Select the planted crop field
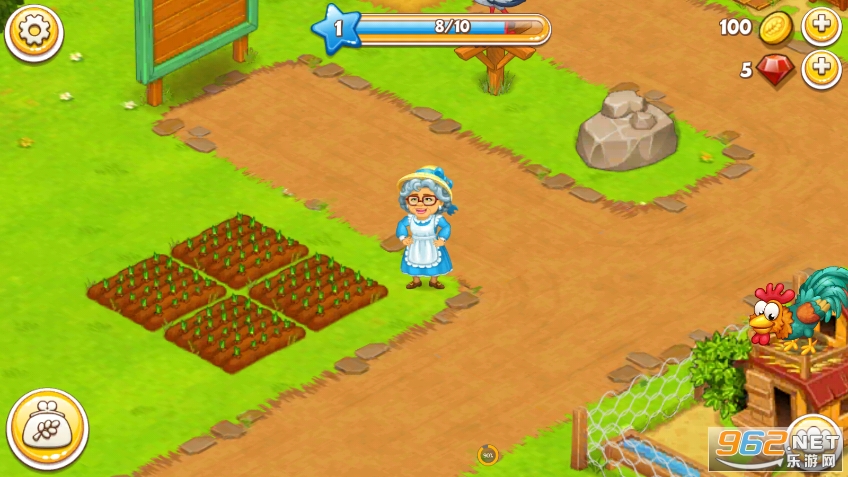The height and width of the screenshot is (477, 848). click(x=237, y=292)
